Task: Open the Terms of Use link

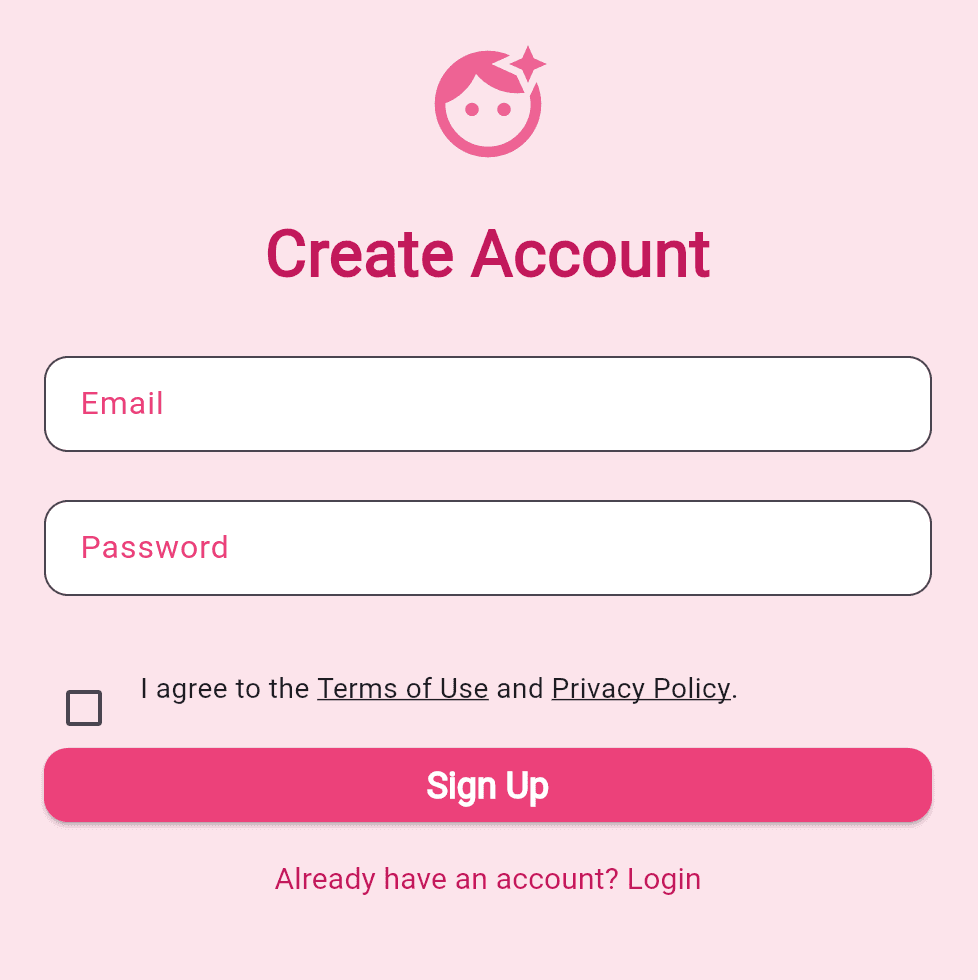Action: [402, 689]
